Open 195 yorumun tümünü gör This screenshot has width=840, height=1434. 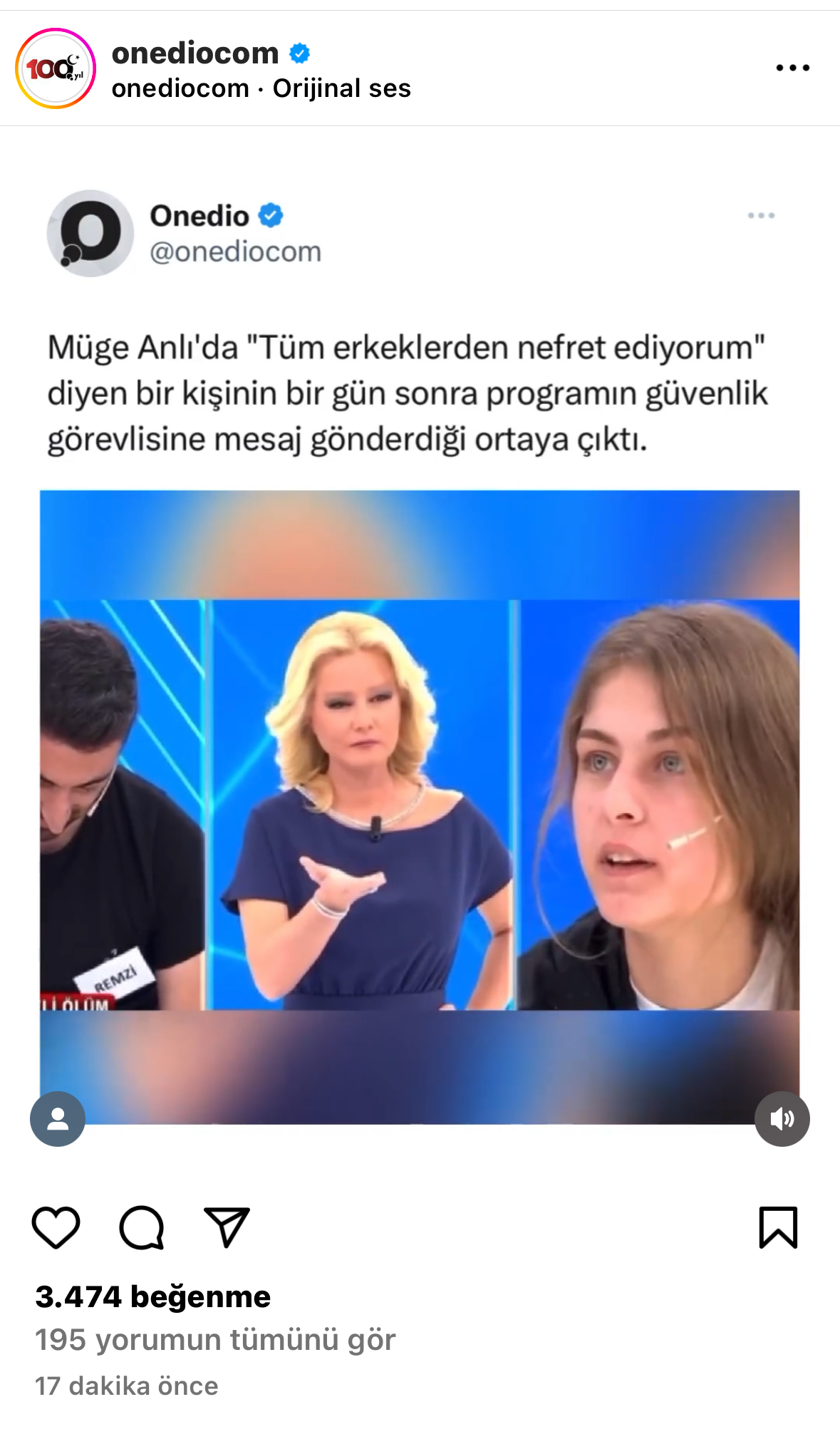[214, 1340]
